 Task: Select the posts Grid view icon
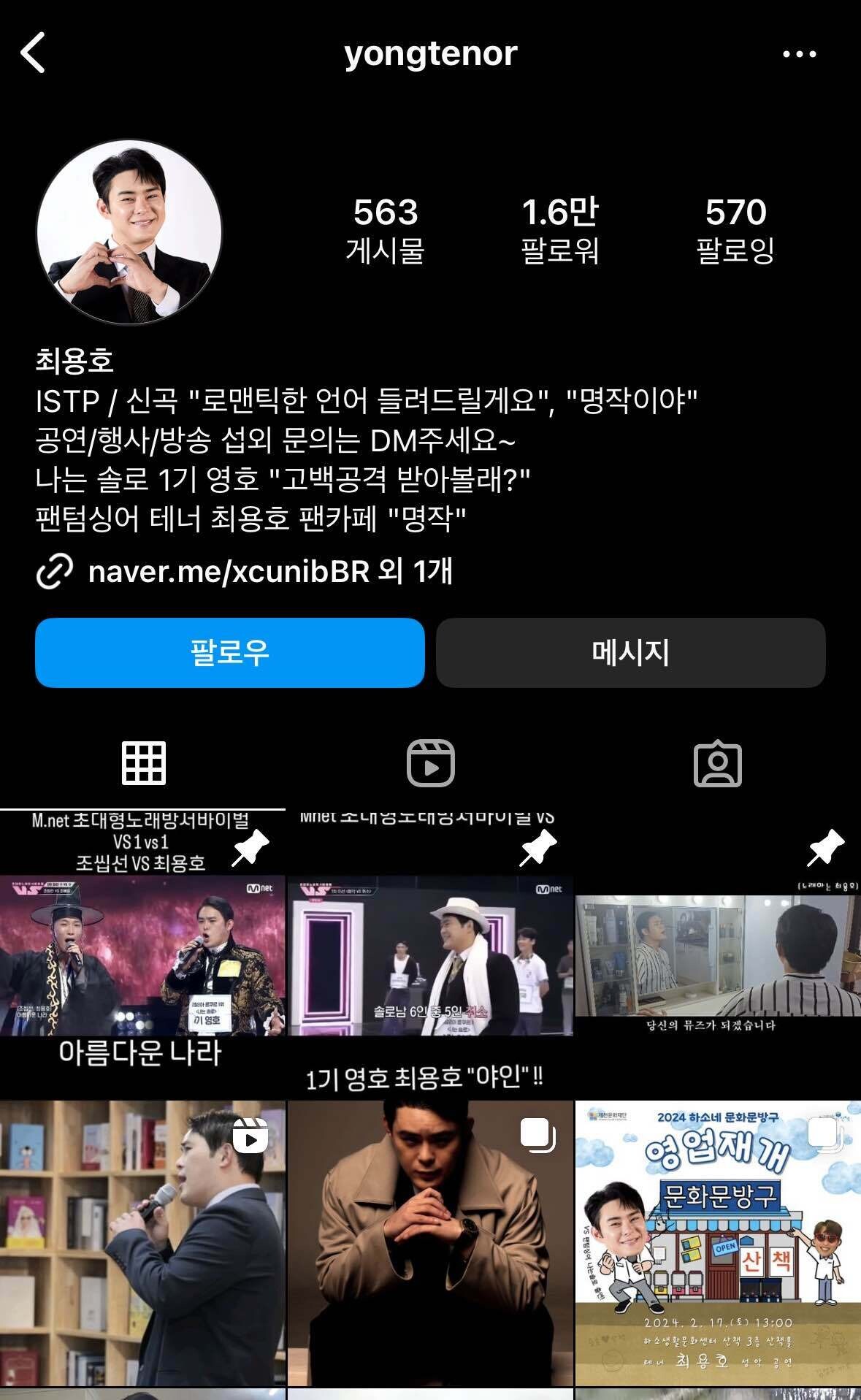[143, 764]
